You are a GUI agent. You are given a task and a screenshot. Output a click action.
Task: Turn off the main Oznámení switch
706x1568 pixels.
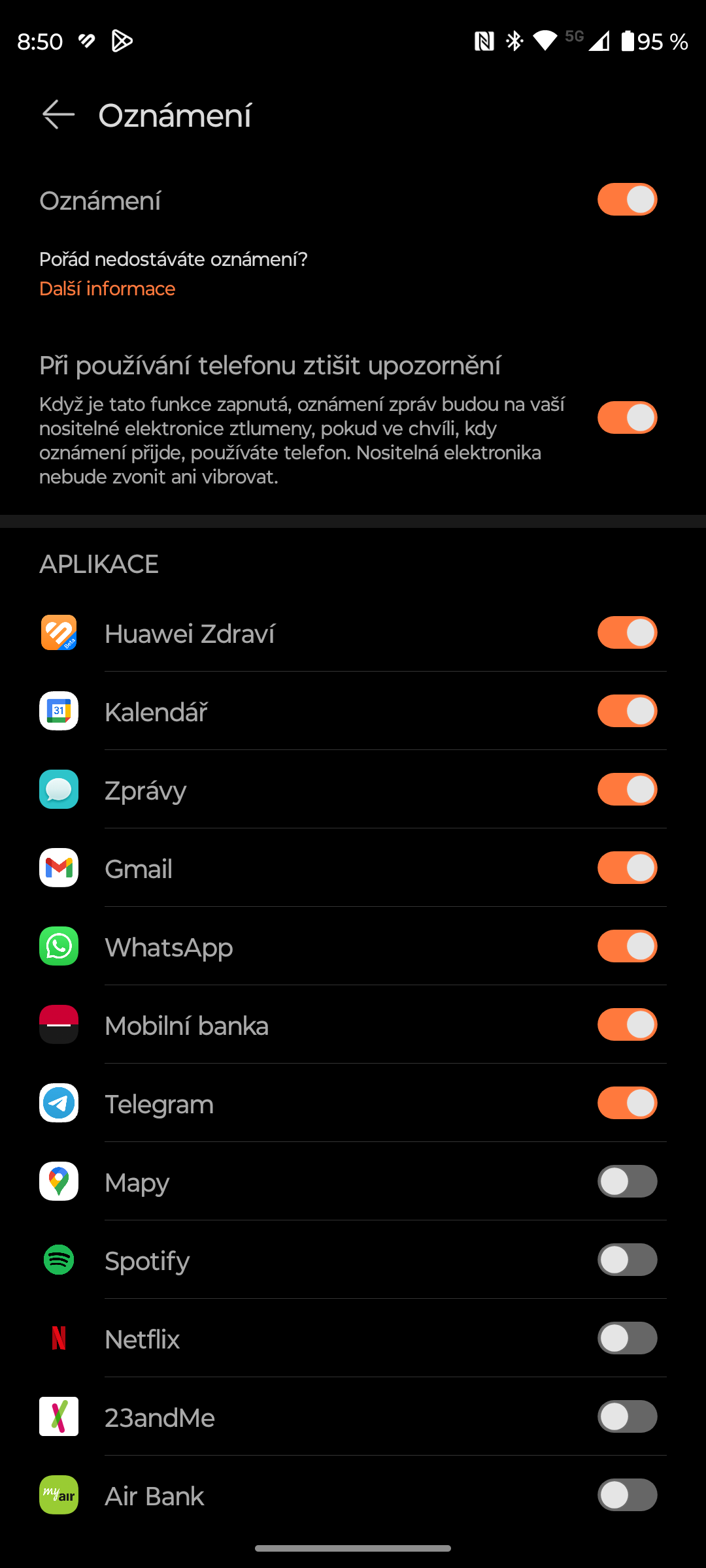(x=627, y=199)
